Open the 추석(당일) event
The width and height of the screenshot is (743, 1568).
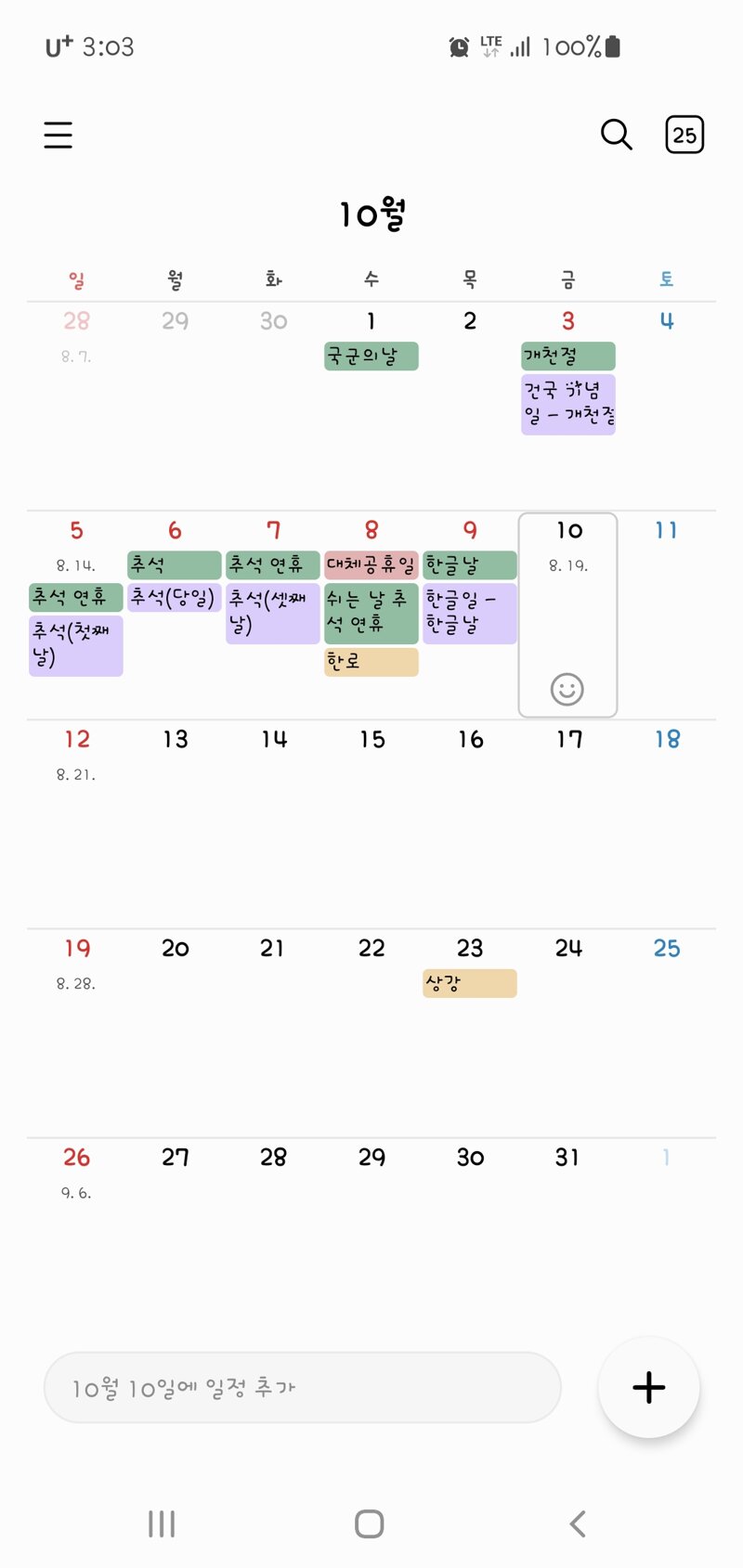tap(175, 598)
